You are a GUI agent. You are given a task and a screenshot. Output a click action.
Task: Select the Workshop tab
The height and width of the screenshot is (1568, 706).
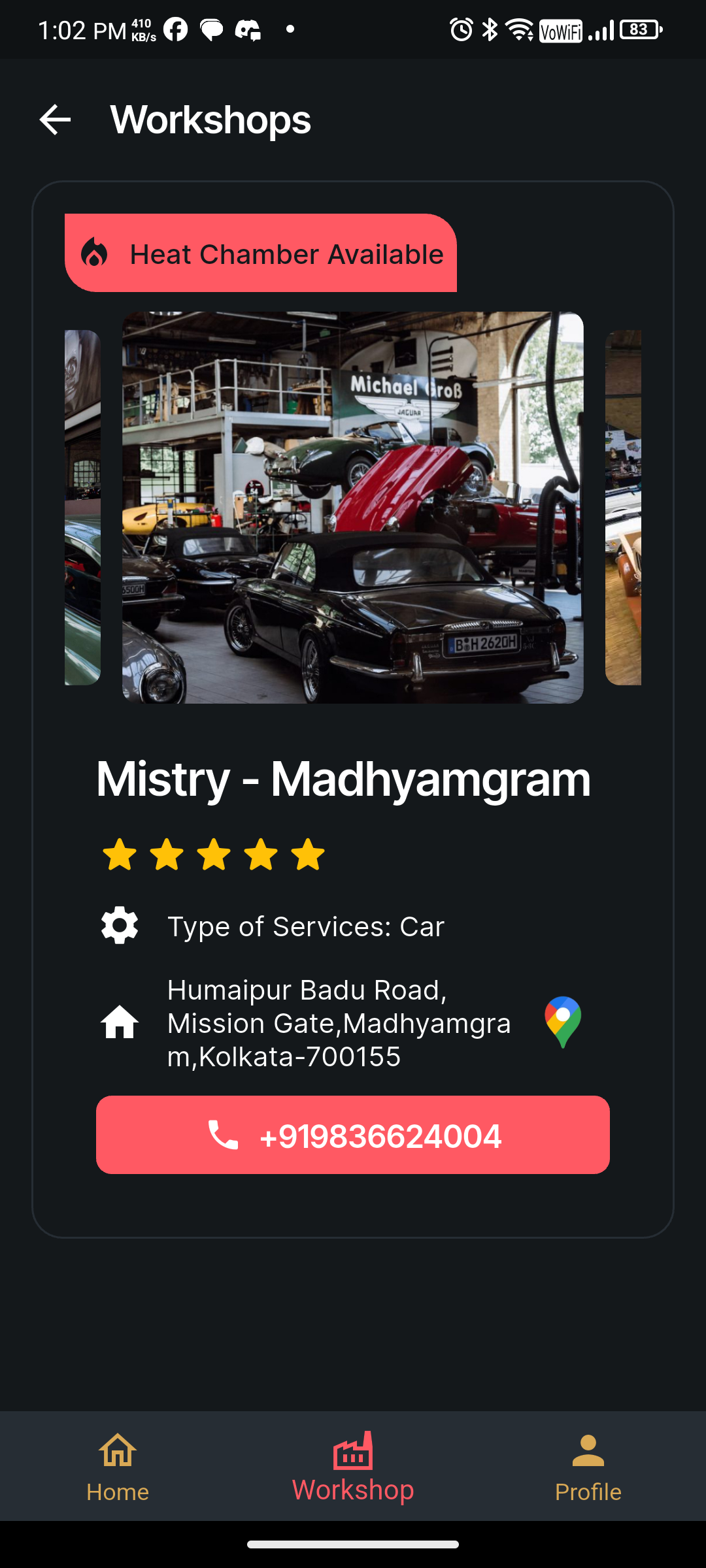point(353,1467)
